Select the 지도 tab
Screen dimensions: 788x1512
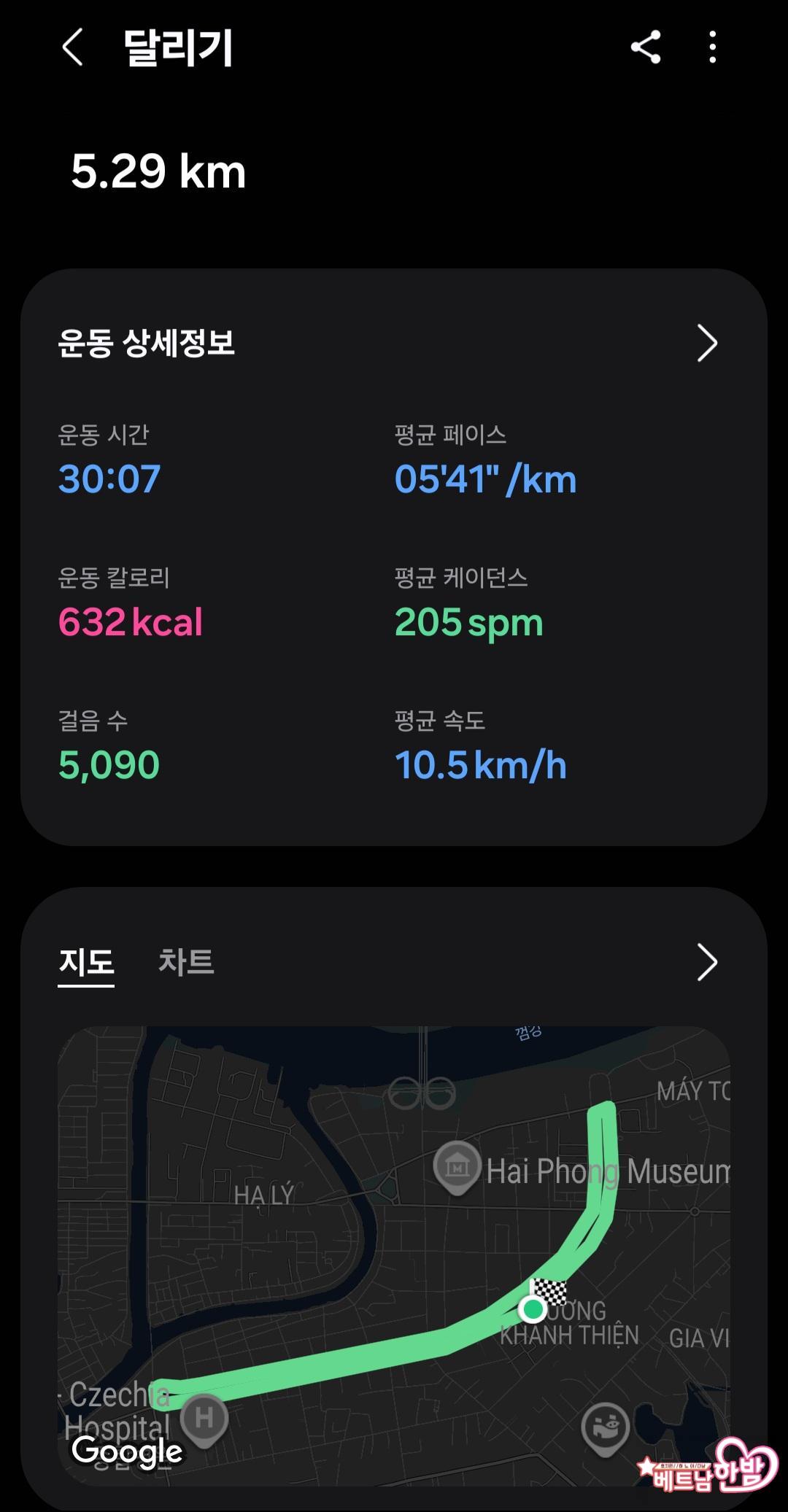click(x=86, y=962)
